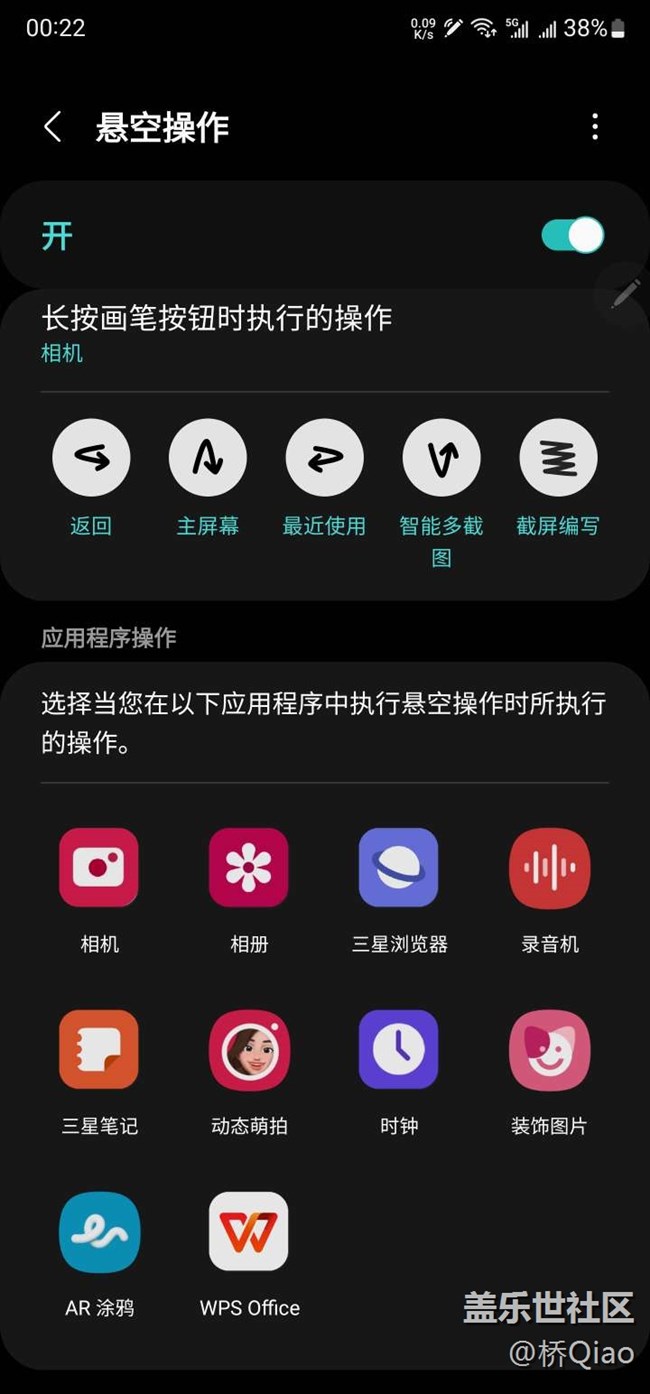Image resolution: width=650 pixels, height=1394 pixels.
Task: Go back from 悬空操作 settings
Action: (53, 127)
